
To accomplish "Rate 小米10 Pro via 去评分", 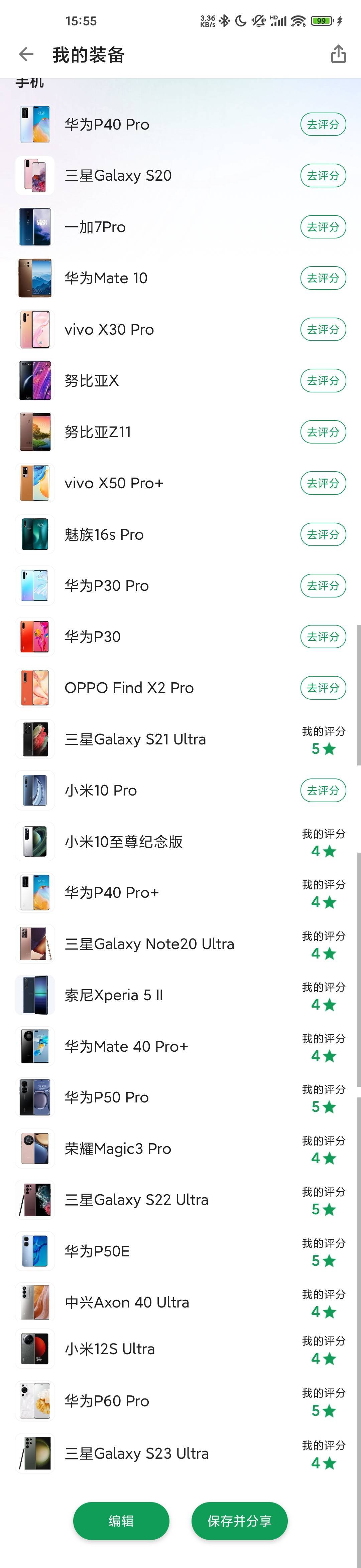I will tap(323, 790).
